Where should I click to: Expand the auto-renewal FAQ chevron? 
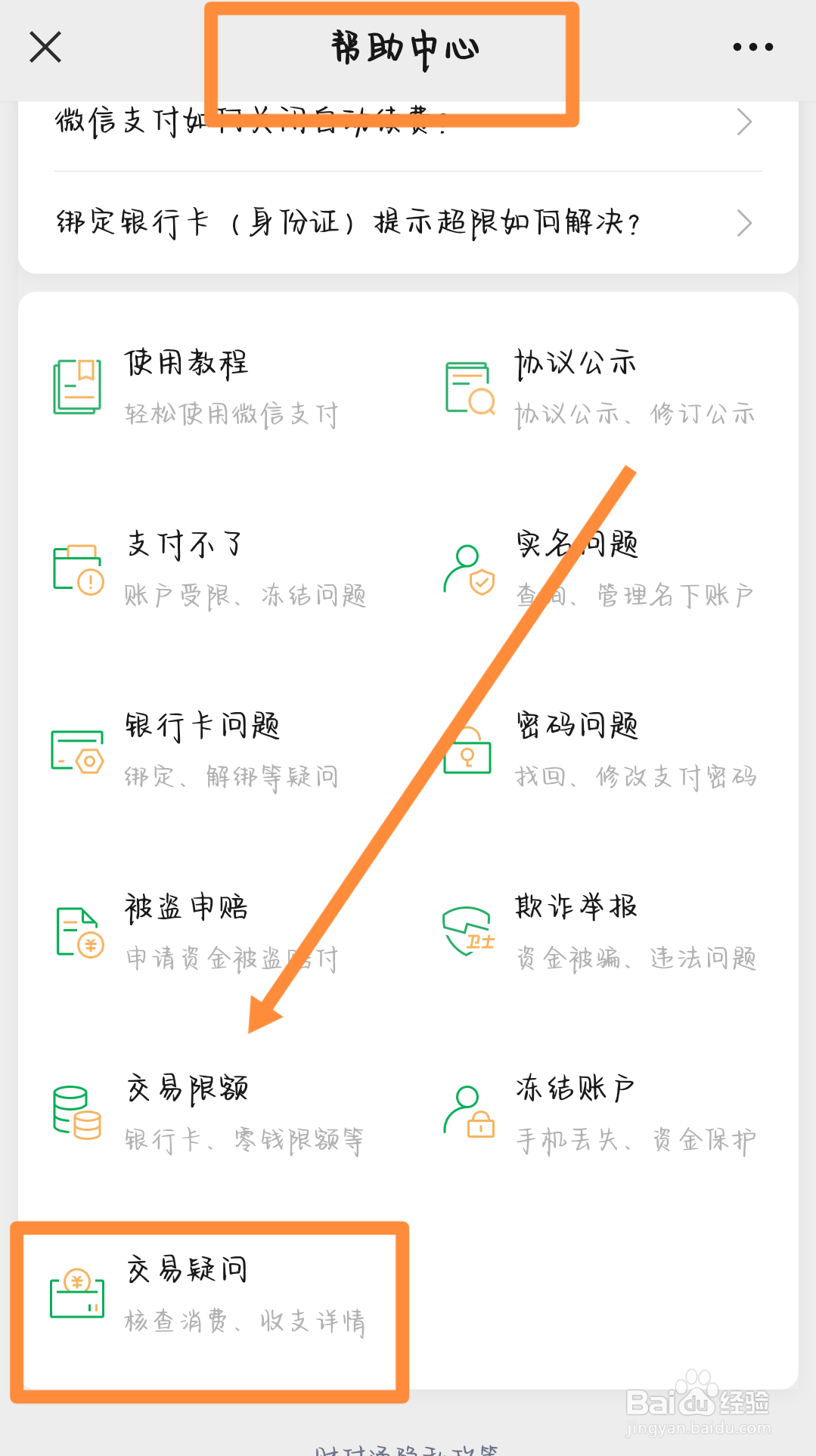(x=745, y=121)
